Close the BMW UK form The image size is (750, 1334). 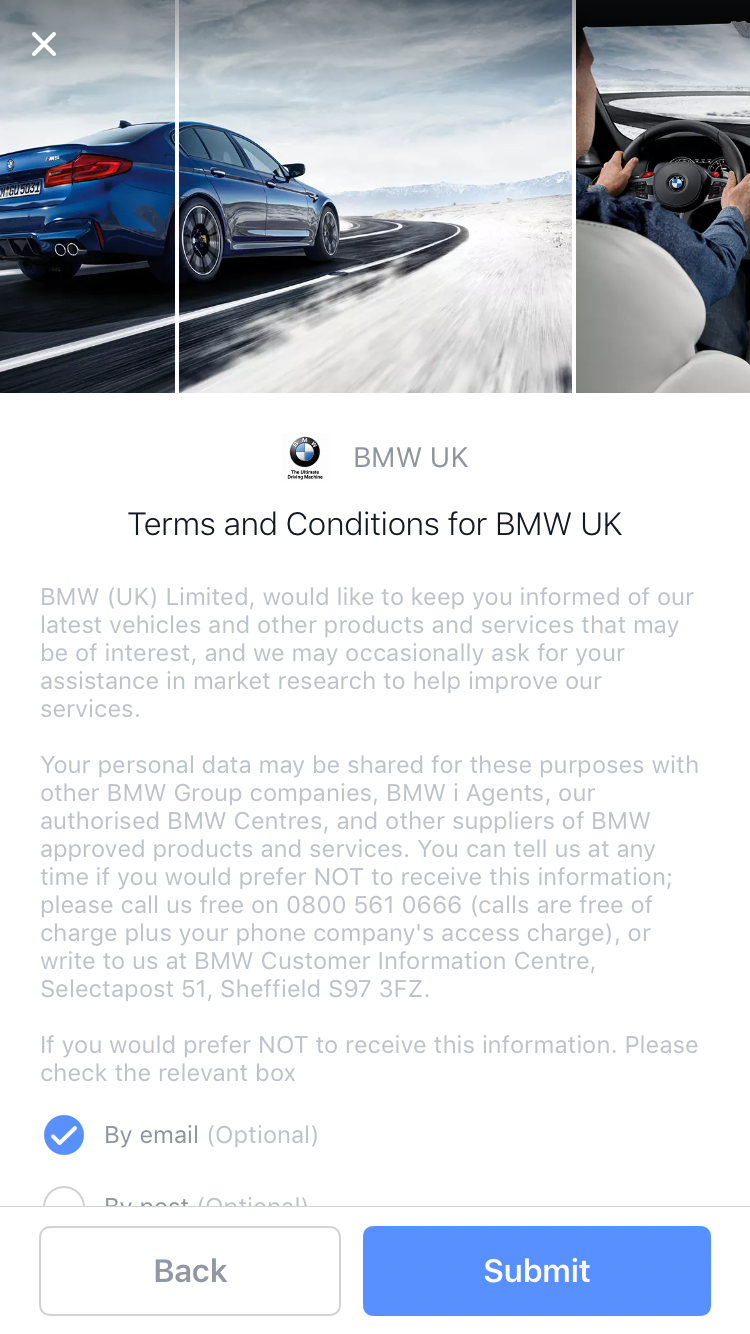pyautogui.click(x=44, y=44)
